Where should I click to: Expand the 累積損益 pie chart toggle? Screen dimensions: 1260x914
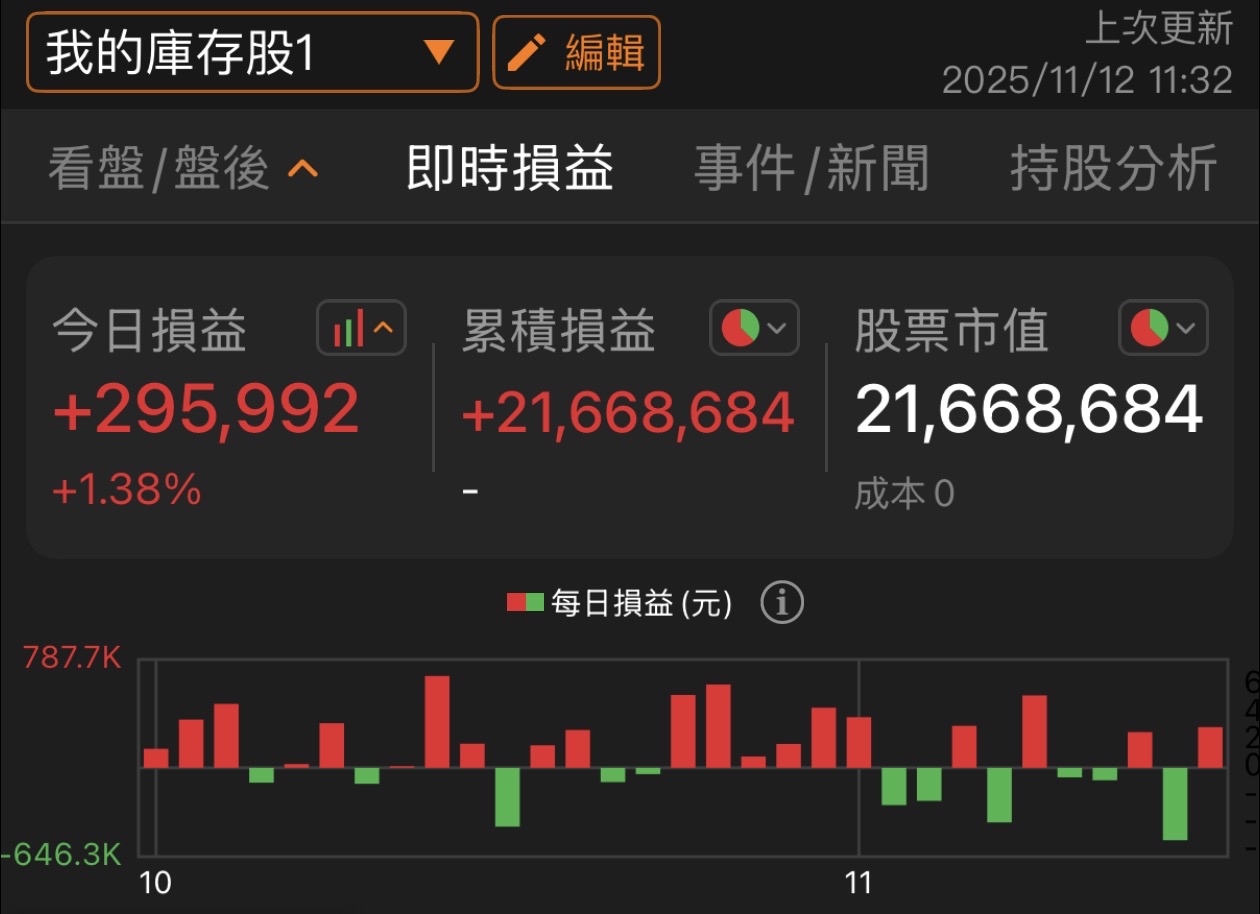click(x=754, y=328)
